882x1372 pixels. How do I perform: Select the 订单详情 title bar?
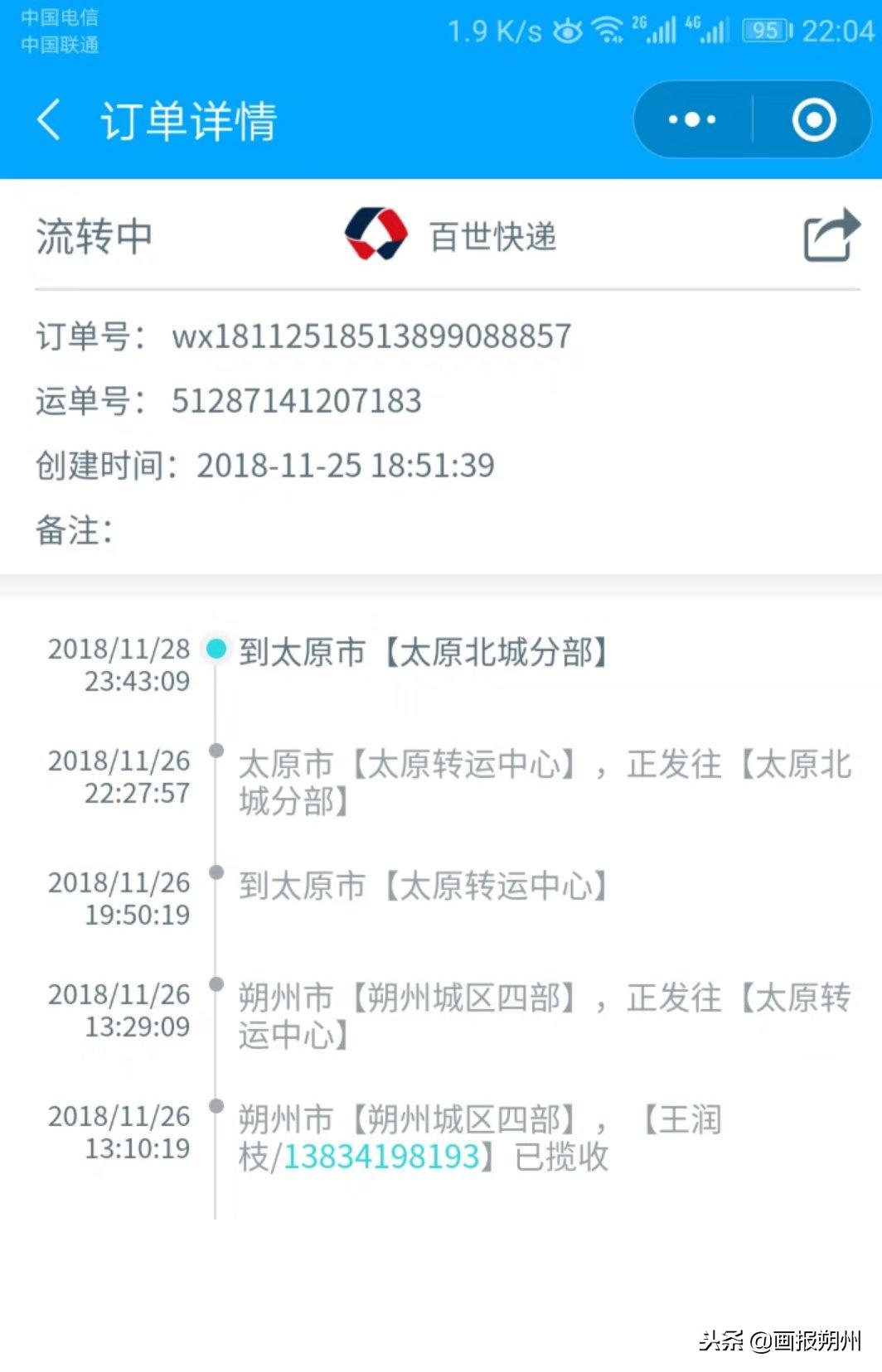189,118
